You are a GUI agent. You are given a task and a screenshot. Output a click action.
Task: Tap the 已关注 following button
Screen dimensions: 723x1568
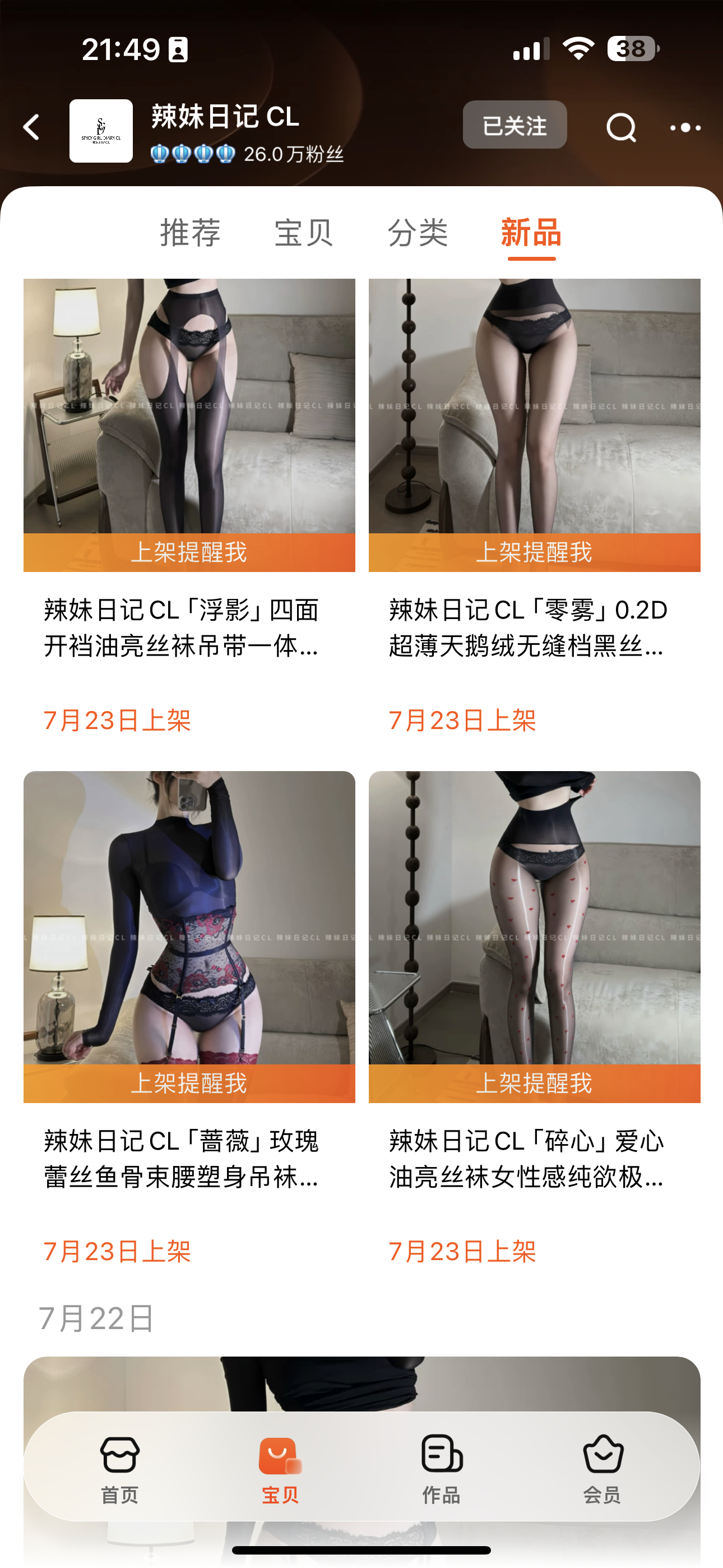point(515,126)
